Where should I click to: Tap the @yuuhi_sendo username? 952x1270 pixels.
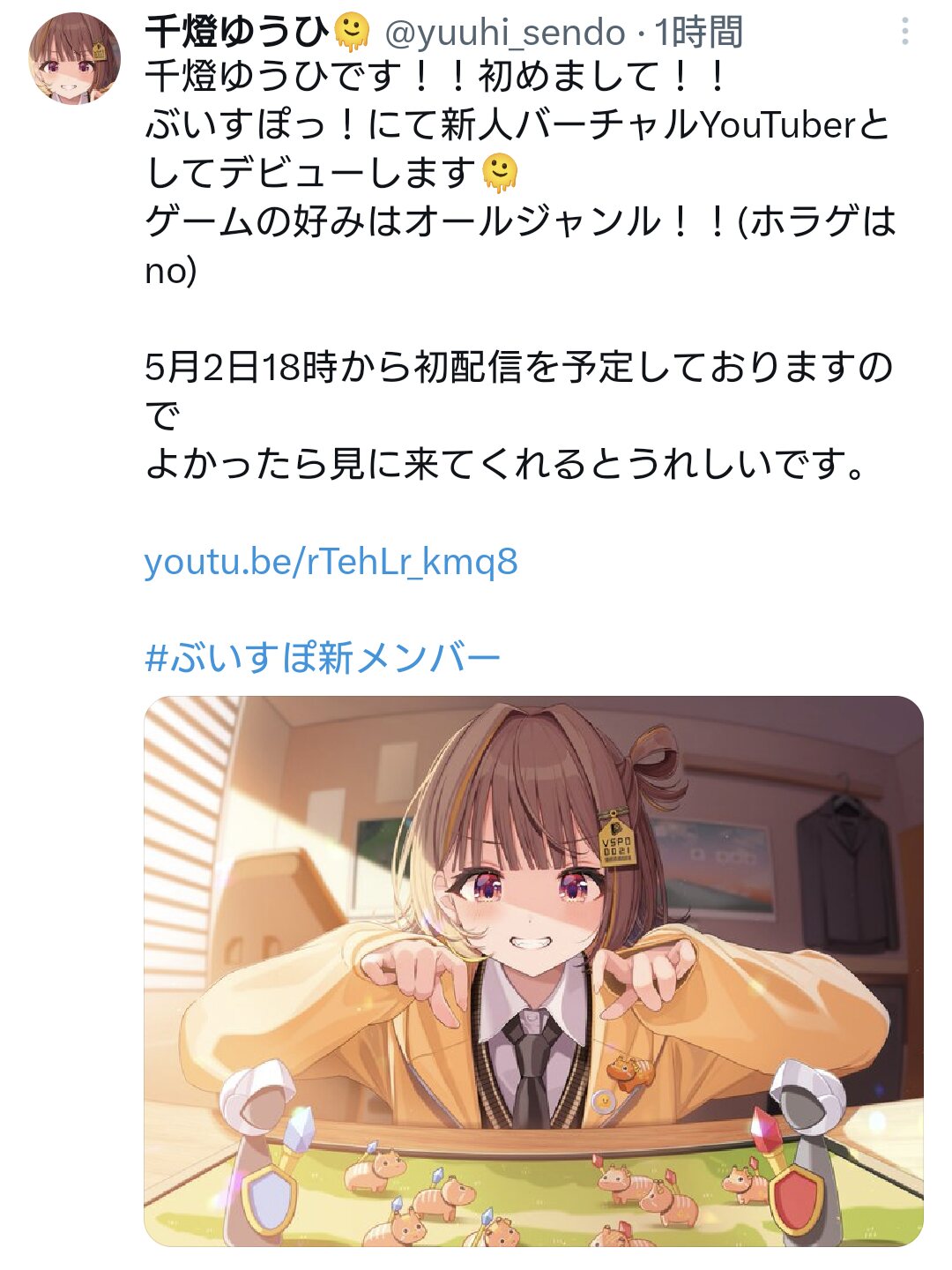[504, 34]
